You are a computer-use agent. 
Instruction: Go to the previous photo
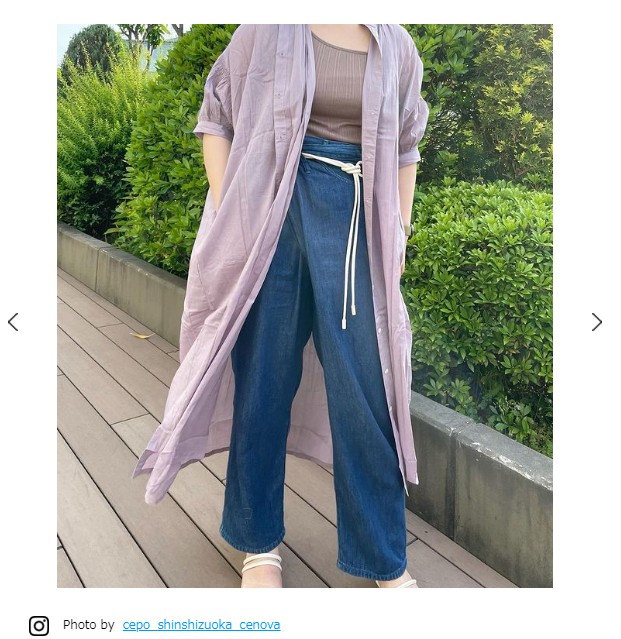tap(13, 322)
